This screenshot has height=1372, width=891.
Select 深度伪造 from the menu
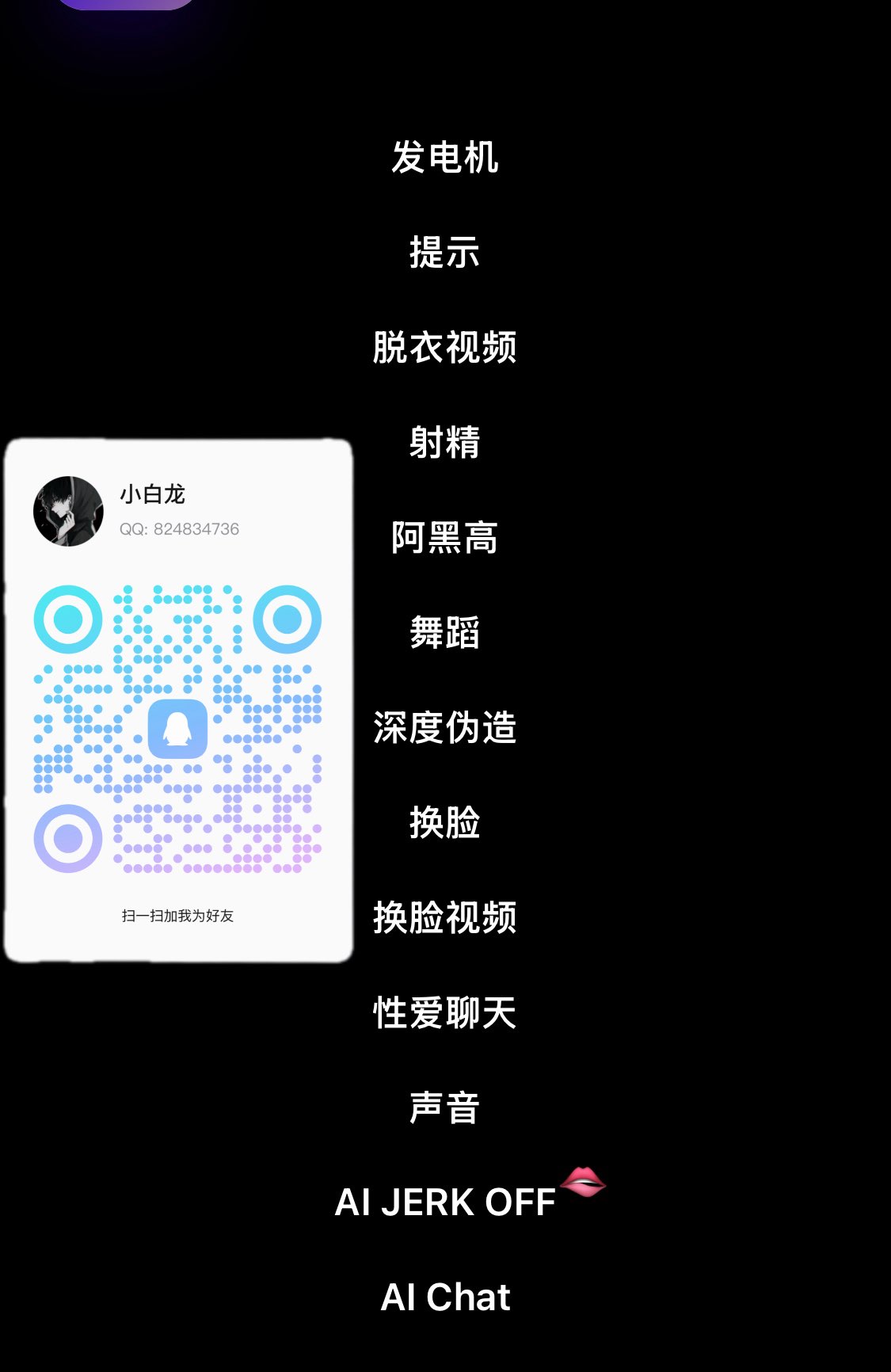pos(444,727)
